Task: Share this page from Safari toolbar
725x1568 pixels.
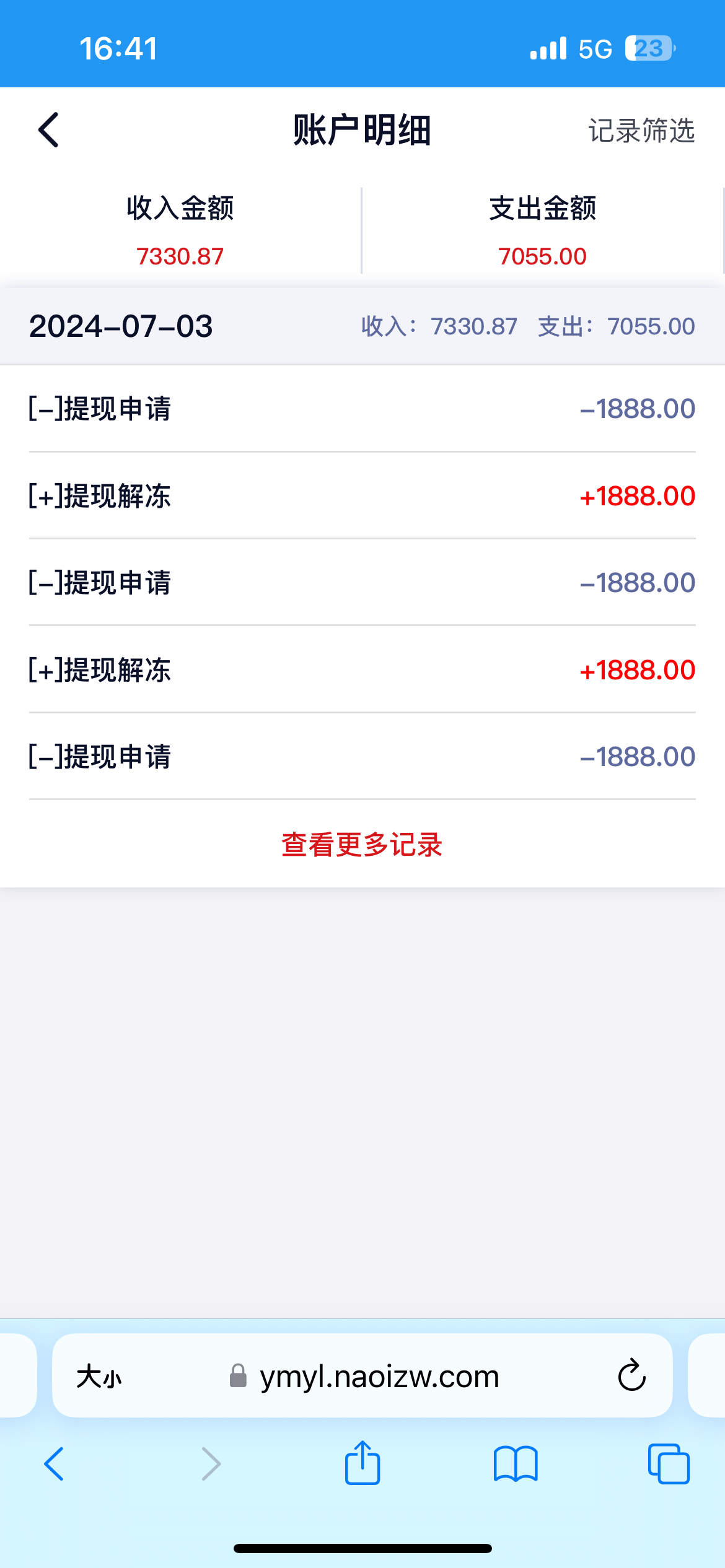Action: [x=362, y=1463]
